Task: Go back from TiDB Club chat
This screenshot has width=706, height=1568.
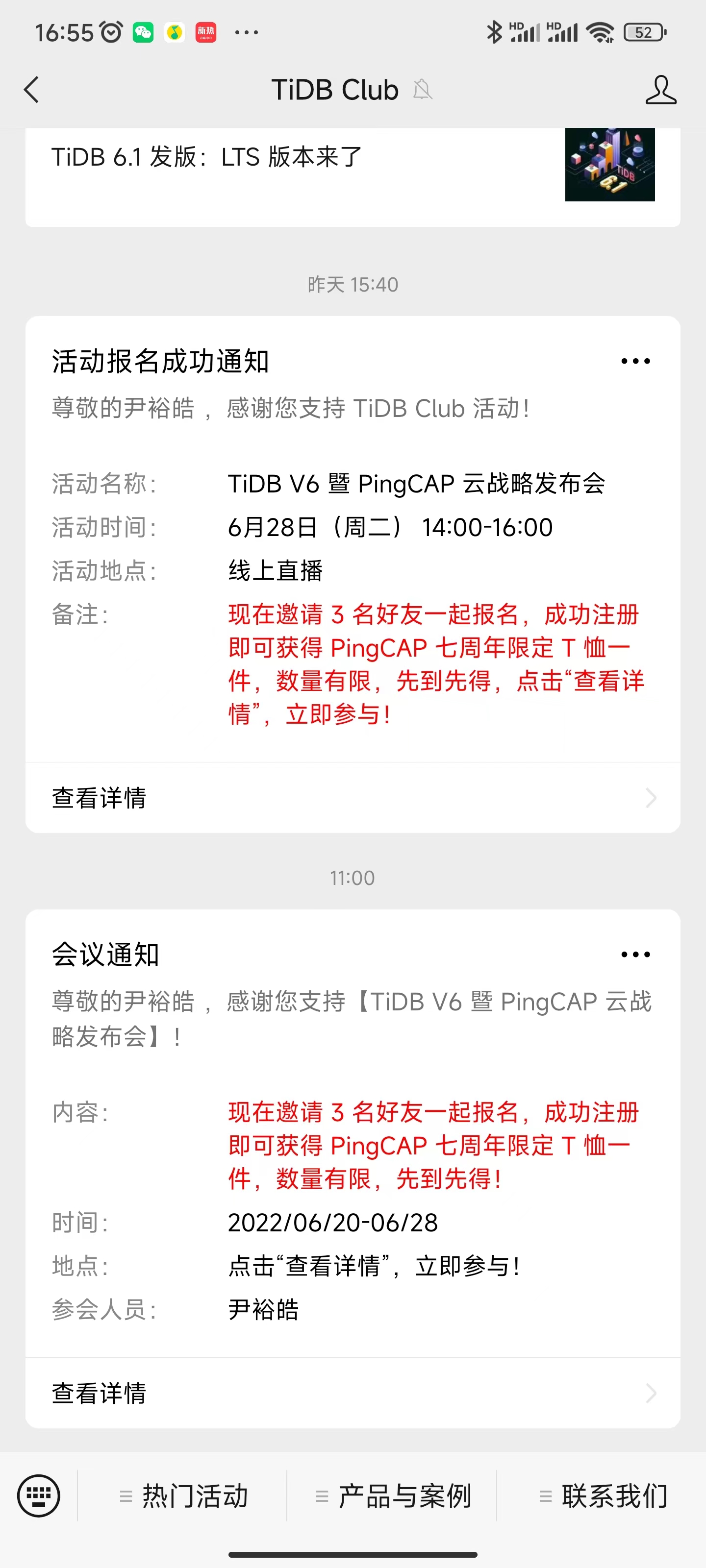Action: [32, 90]
